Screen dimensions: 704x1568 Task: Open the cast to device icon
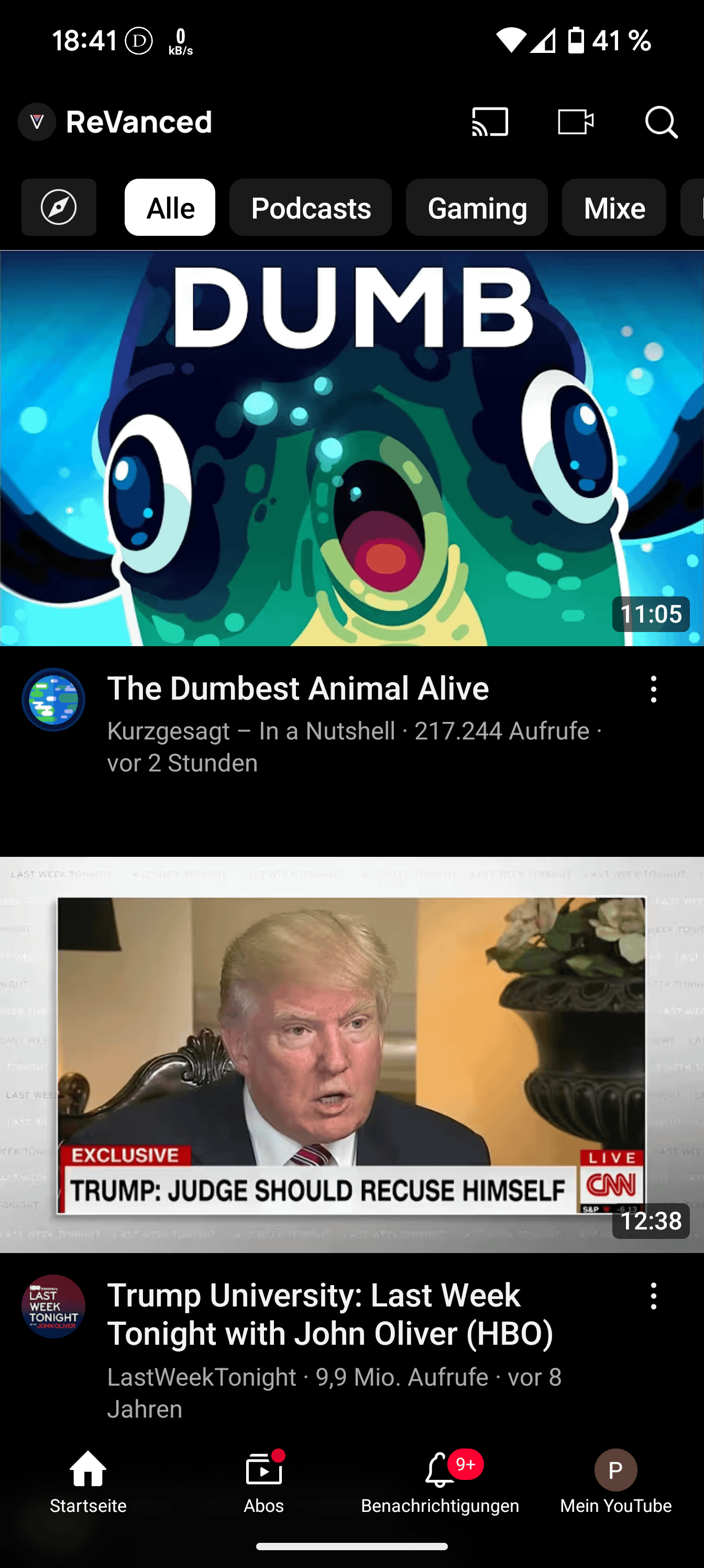pyautogui.click(x=490, y=122)
